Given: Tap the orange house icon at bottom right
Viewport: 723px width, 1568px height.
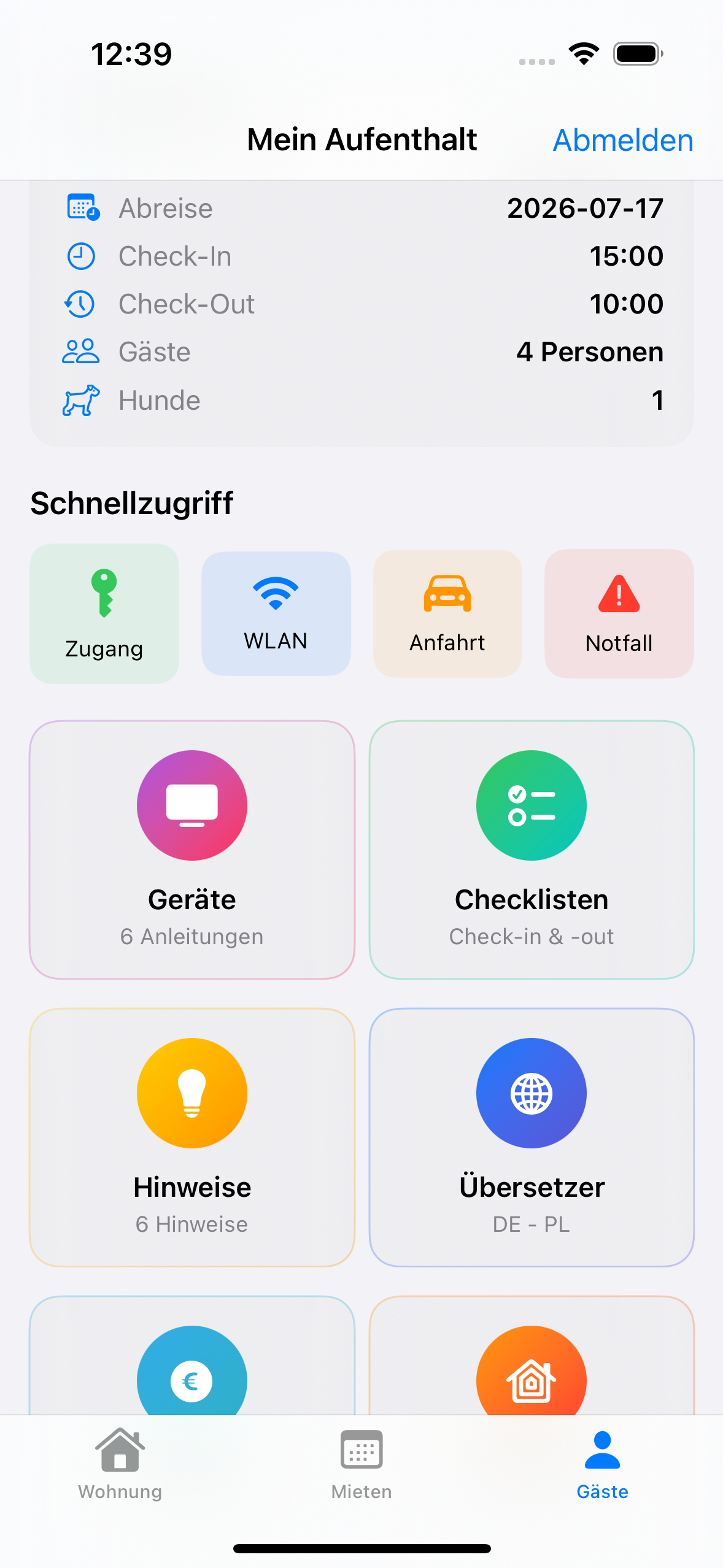Looking at the screenshot, I should pyautogui.click(x=532, y=1380).
